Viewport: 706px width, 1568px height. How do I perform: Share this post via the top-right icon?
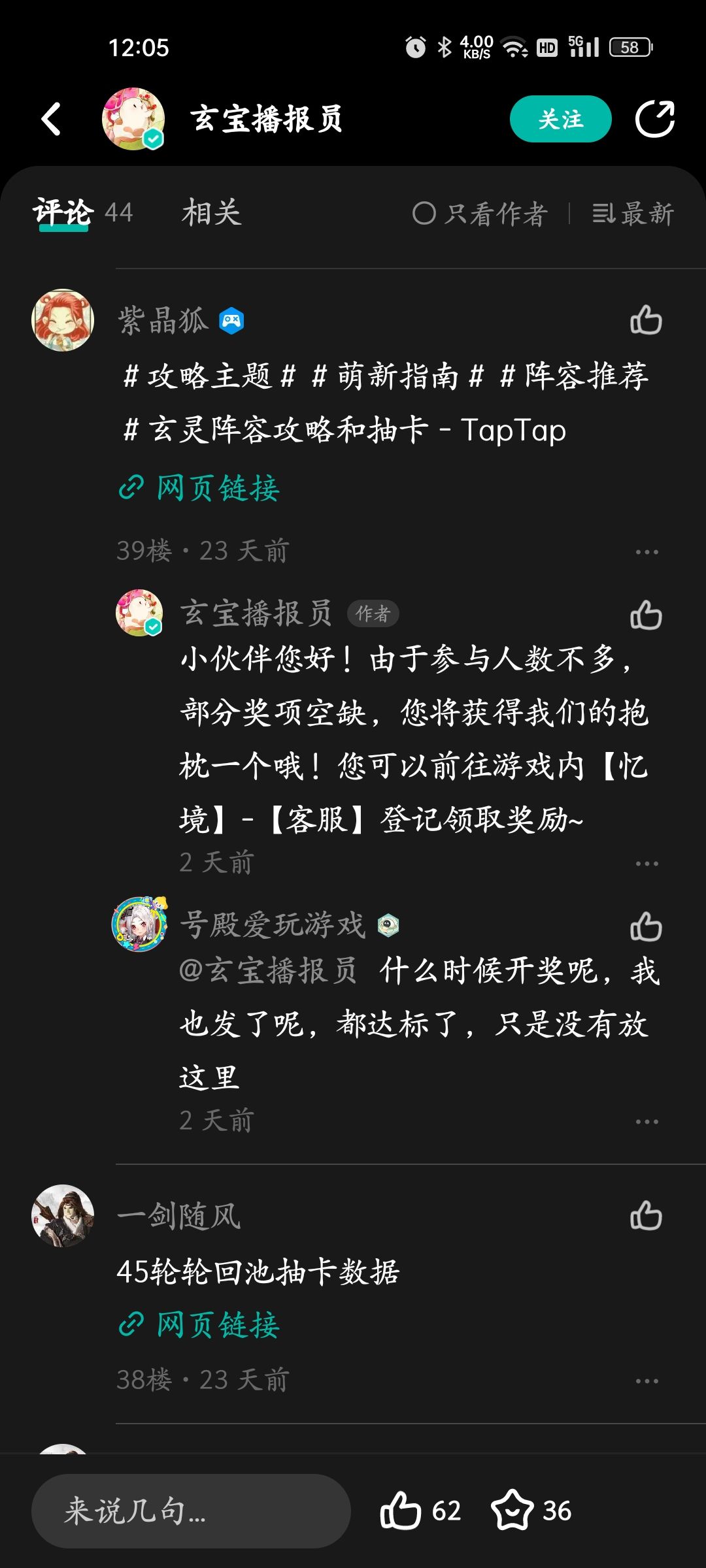pos(655,118)
